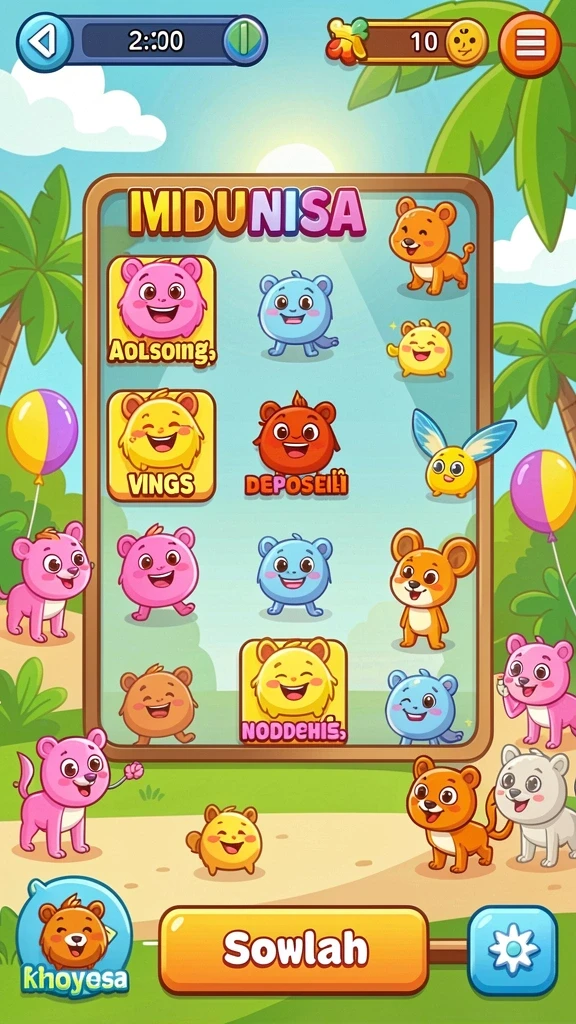
Task: Choose the orange big-eared mouse
Action: click(x=431, y=589)
